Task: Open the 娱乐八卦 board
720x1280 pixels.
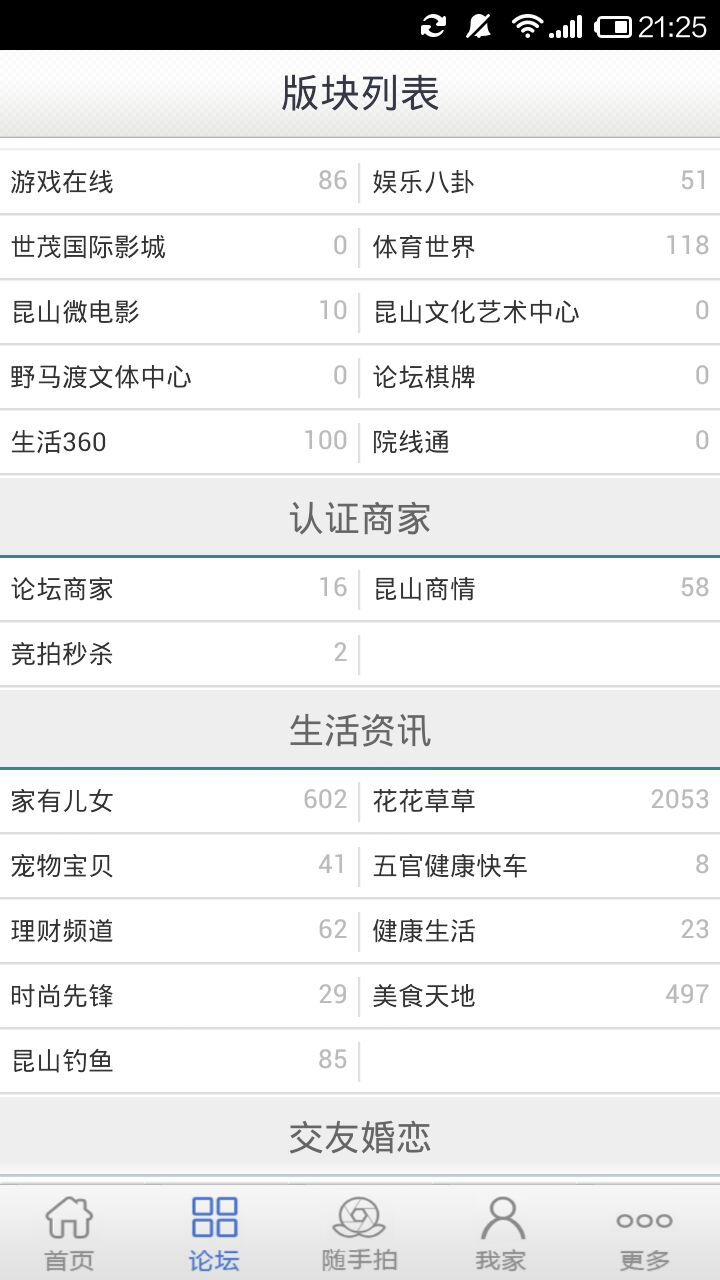Action: 540,182
